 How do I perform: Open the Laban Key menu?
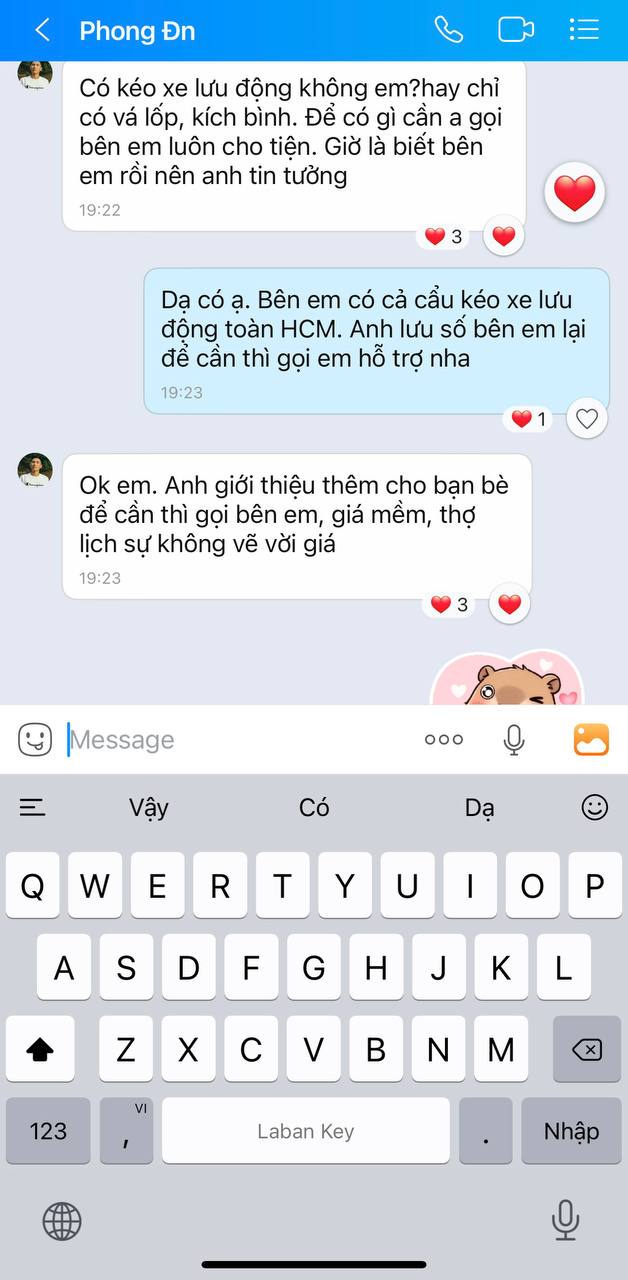[x=33, y=808]
